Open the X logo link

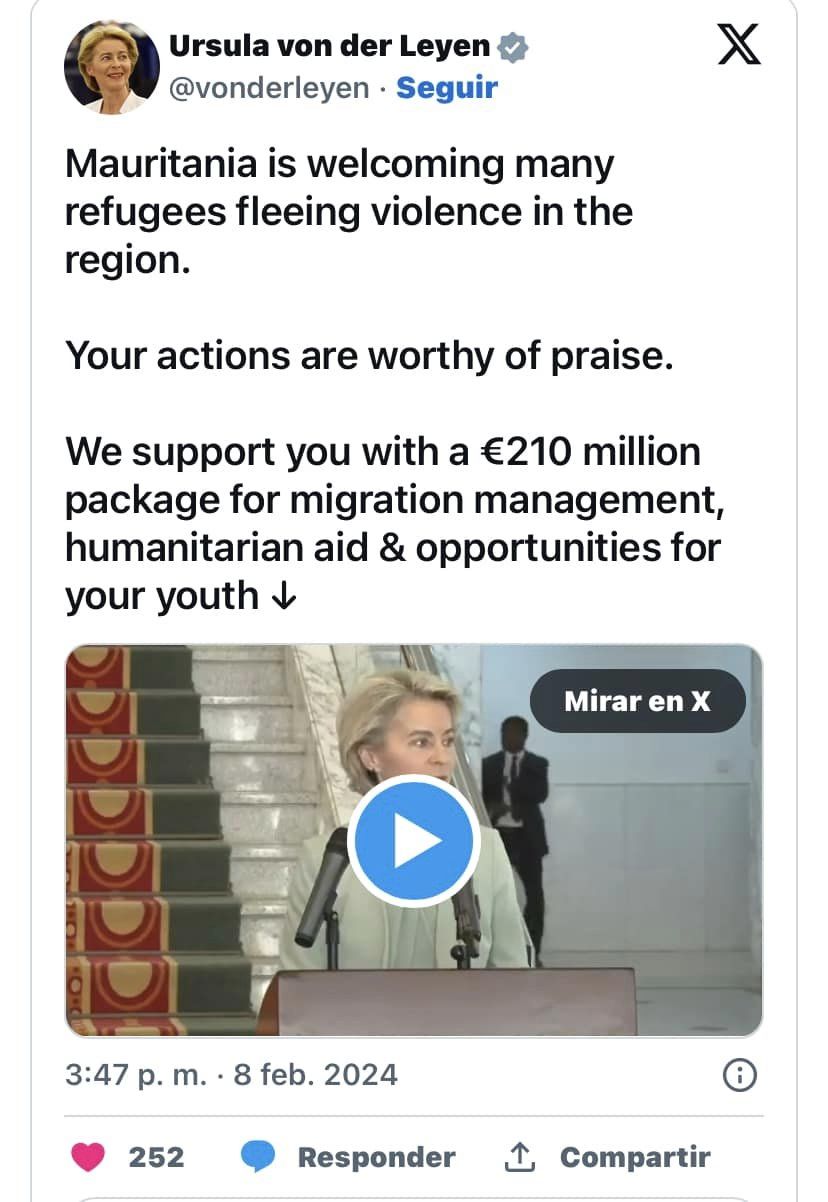[739, 47]
